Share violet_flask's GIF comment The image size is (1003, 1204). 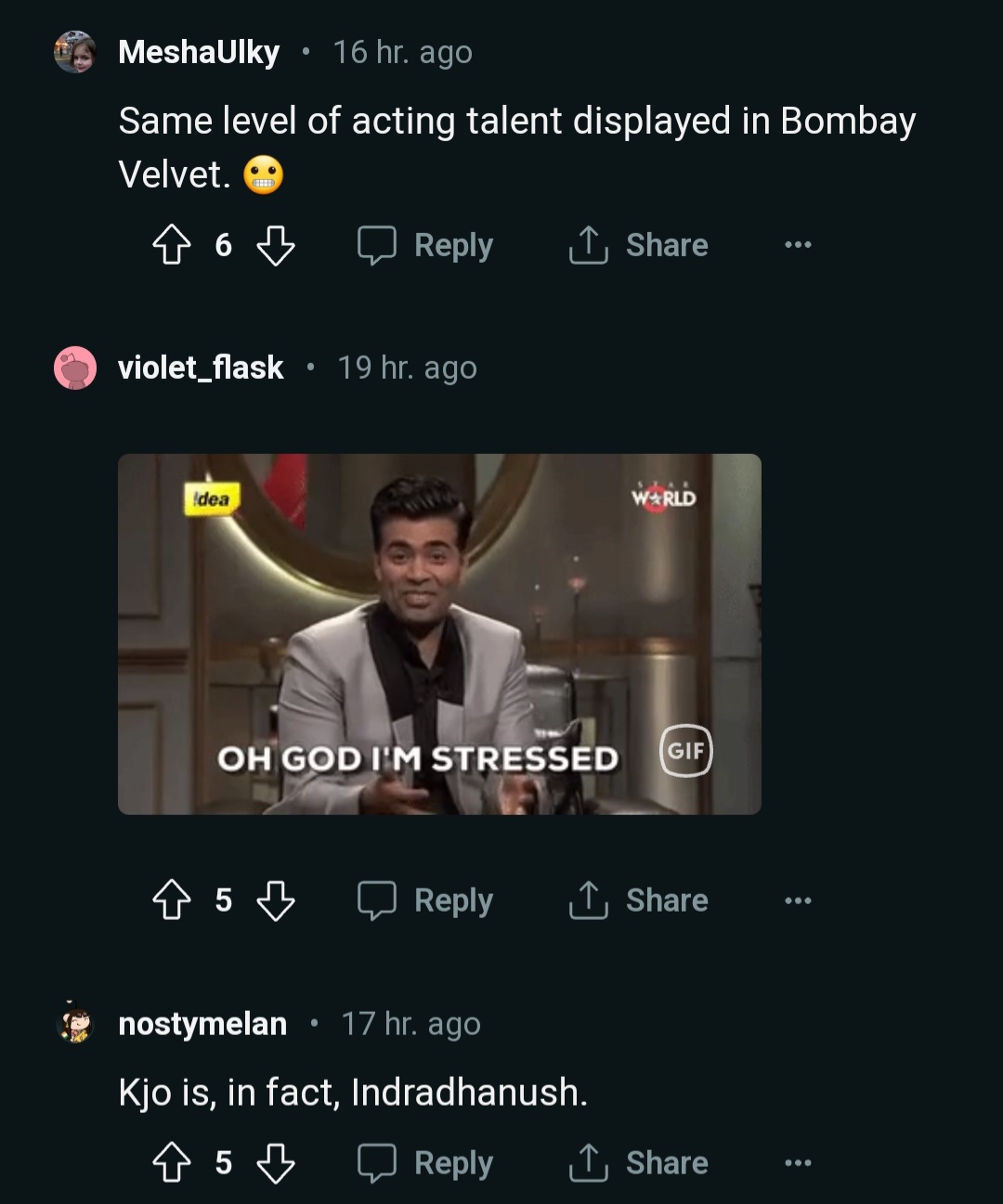[639, 900]
